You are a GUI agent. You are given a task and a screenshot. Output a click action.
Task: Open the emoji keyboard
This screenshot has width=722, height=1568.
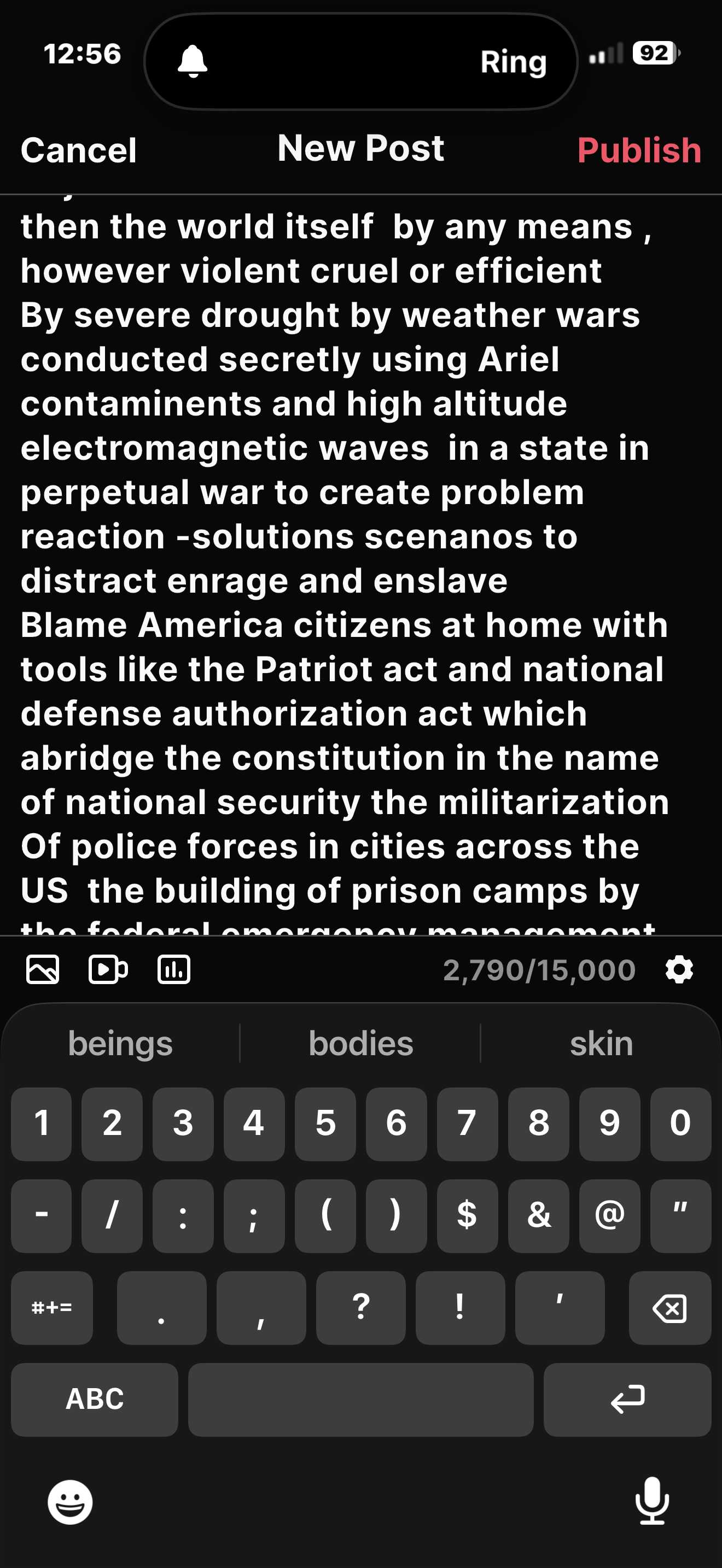tap(70, 1502)
